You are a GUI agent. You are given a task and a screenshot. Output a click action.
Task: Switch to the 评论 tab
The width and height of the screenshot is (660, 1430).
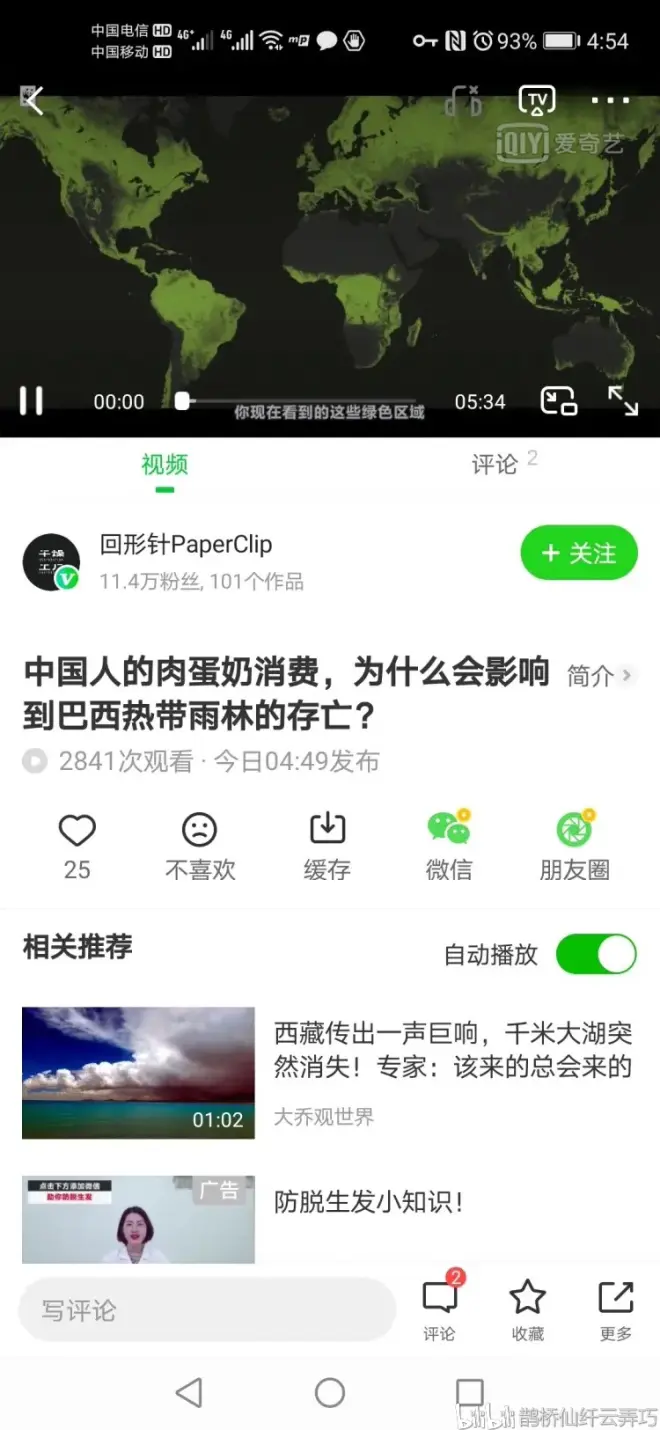click(x=496, y=464)
